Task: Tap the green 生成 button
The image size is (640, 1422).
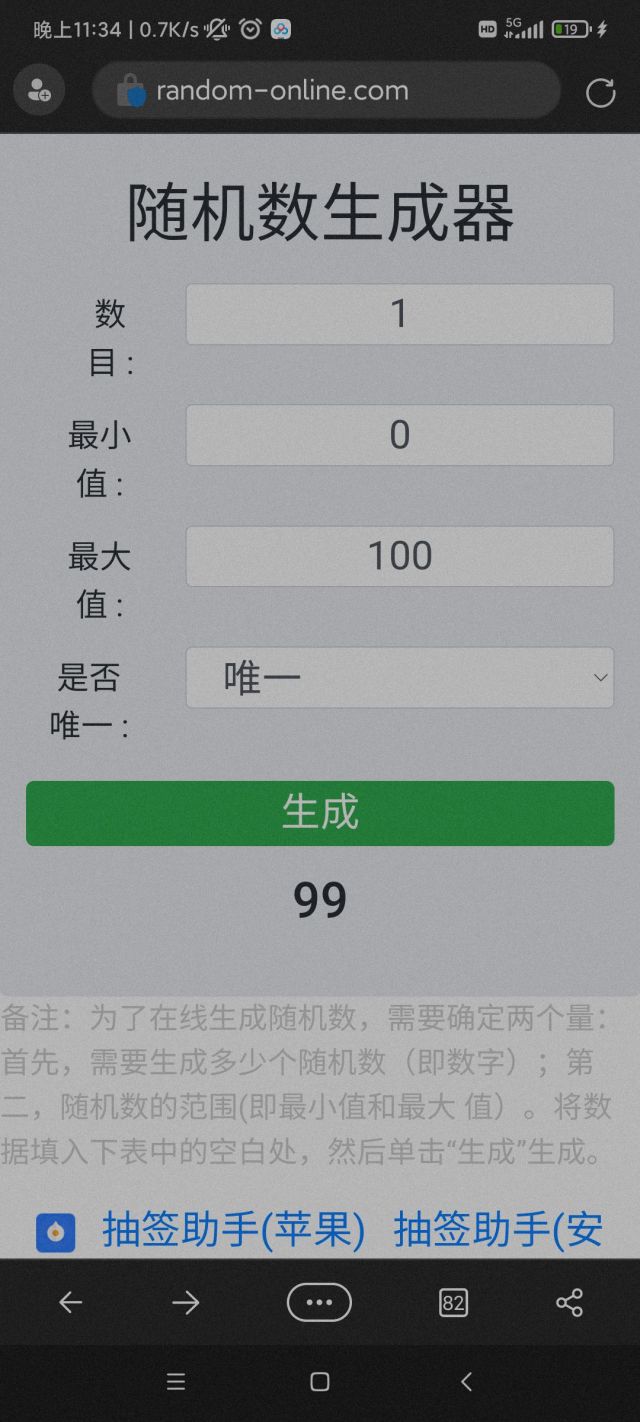Action: (320, 813)
